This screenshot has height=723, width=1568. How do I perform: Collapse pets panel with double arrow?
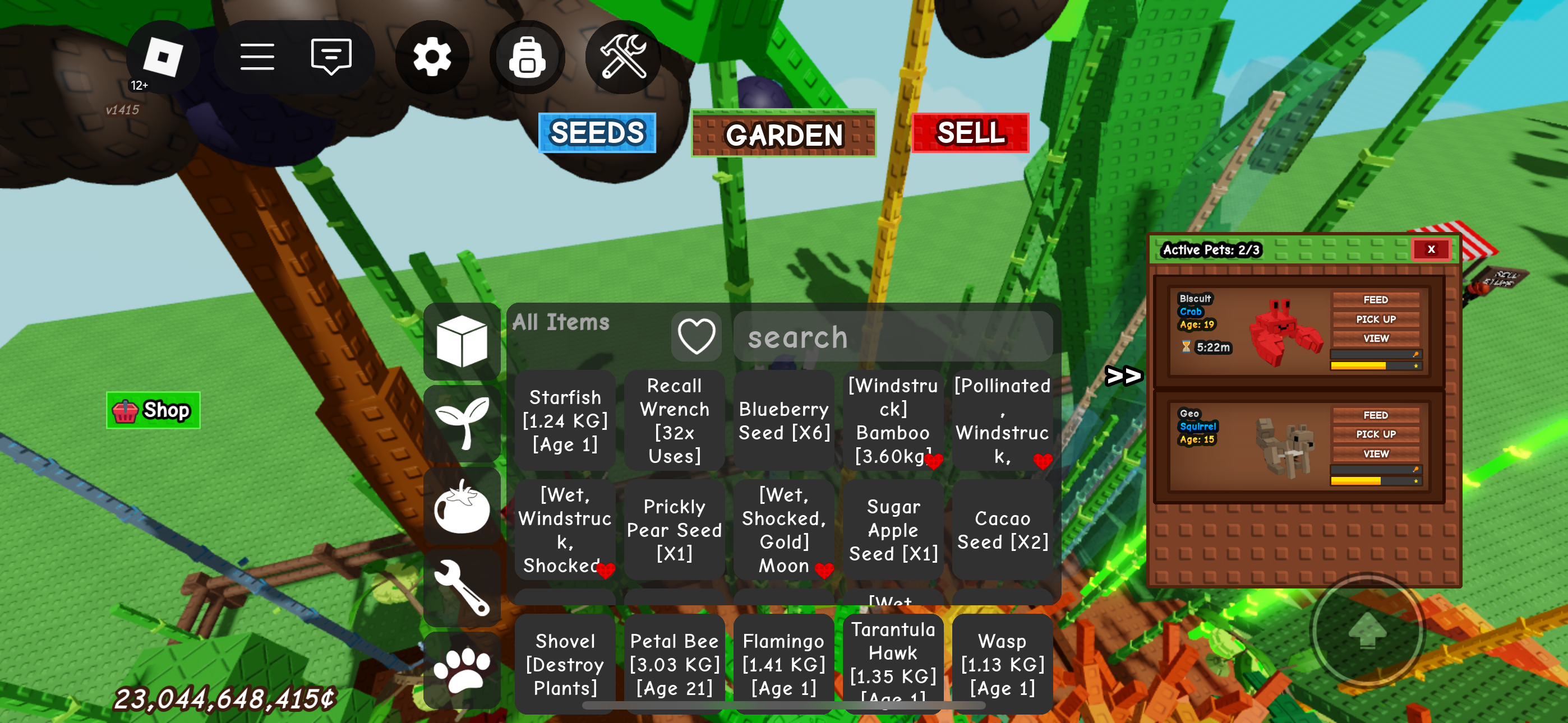(x=1123, y=376)
